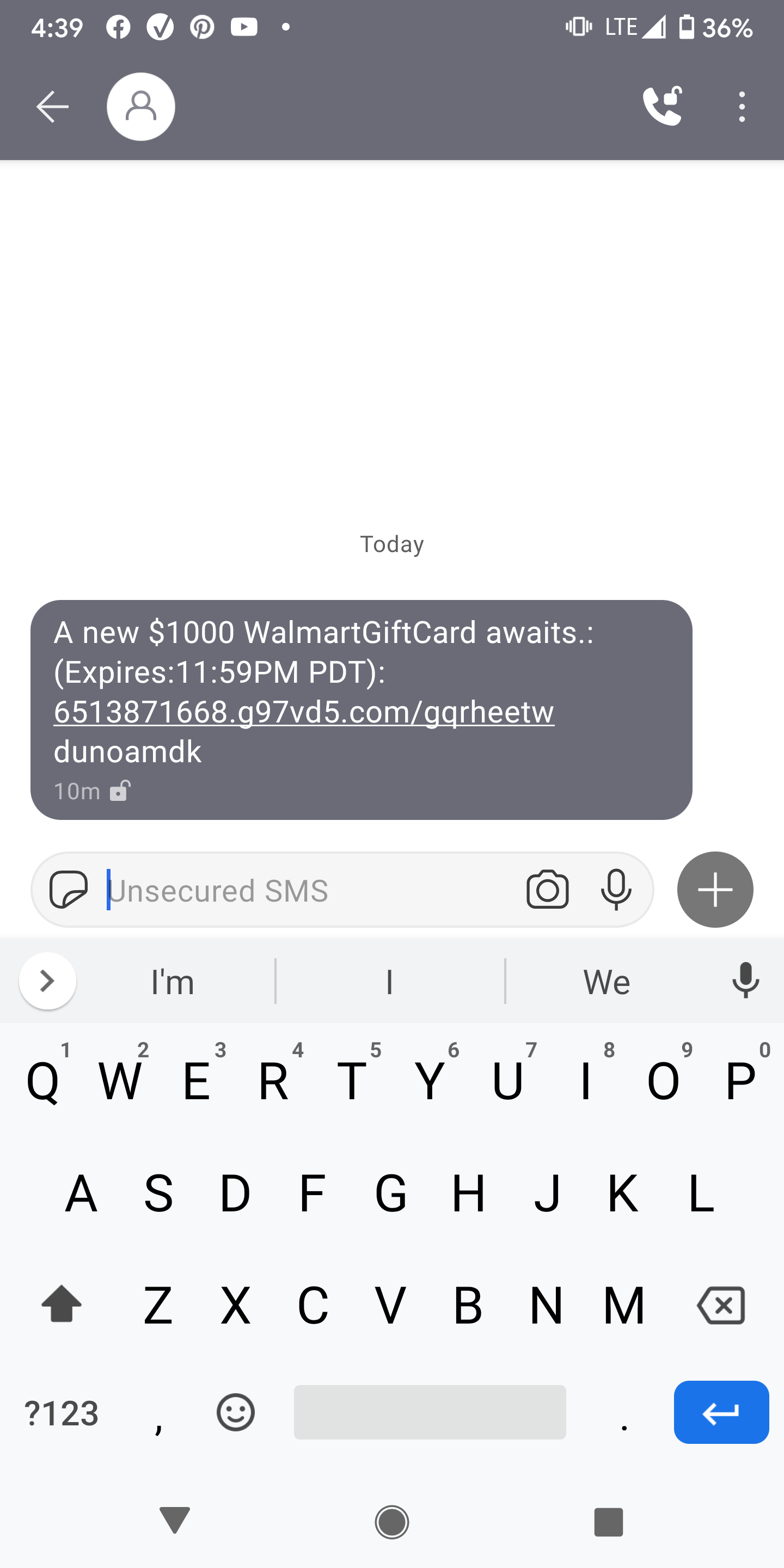This screenshot has width=784, height=1568.
Task: Open the camera to attach a photo
Action: pos(547,890)
